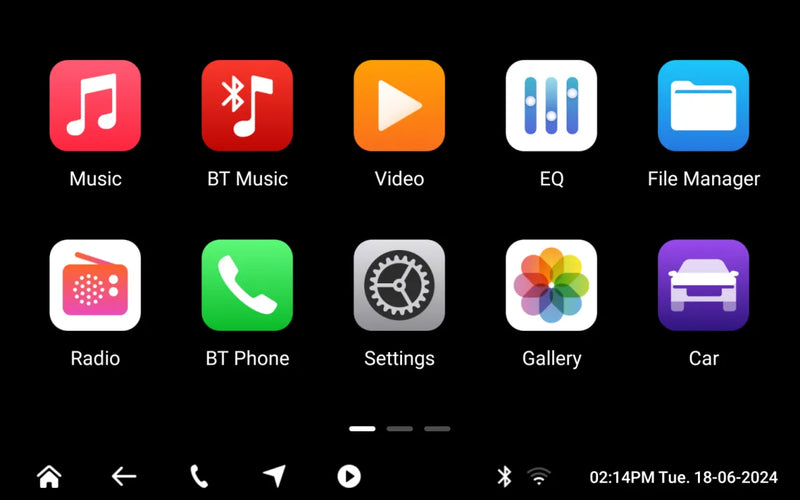
Task: Tap the home icon in bottom bar
Action: click(49, 476)
